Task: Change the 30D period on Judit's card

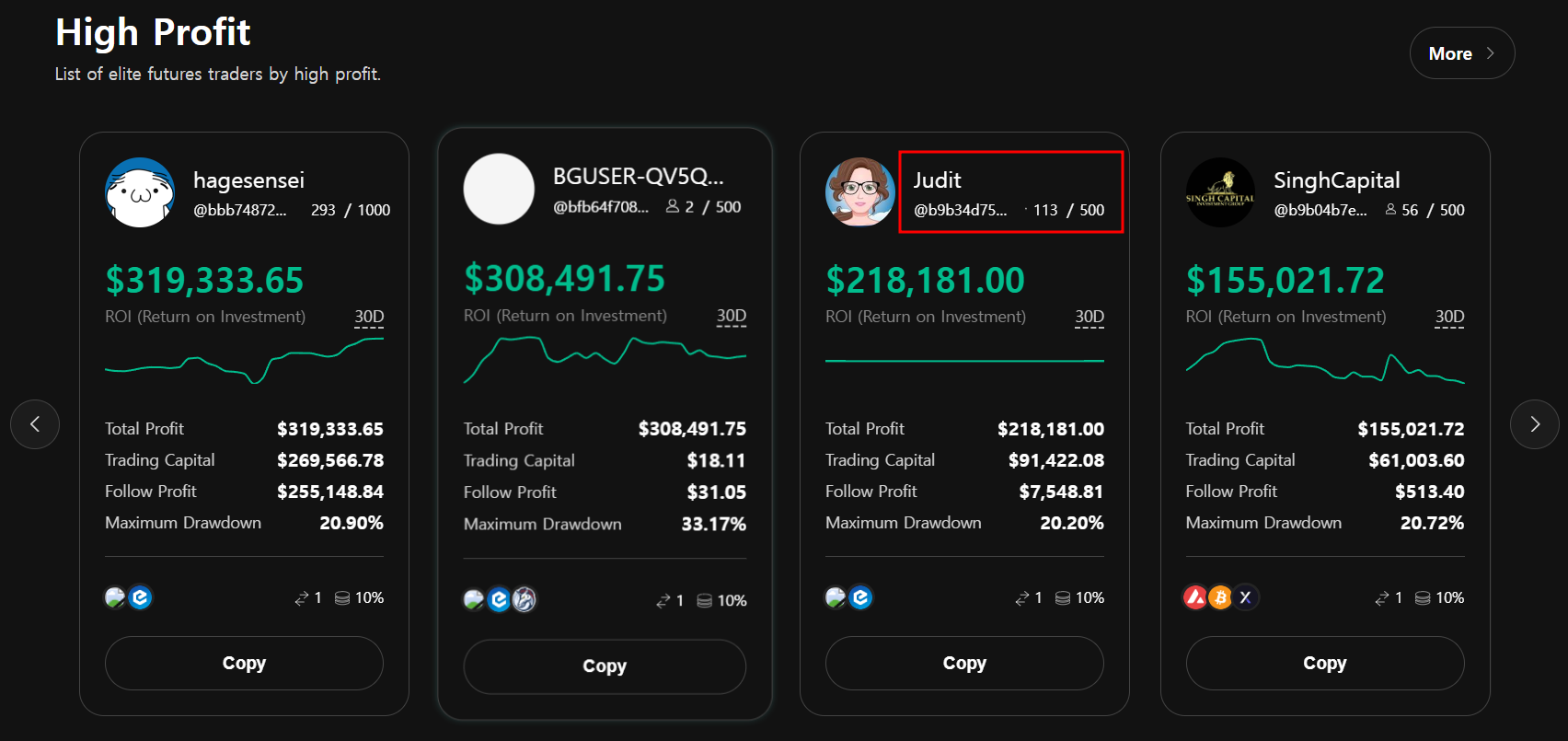Action: click(x=1090, y=317)
